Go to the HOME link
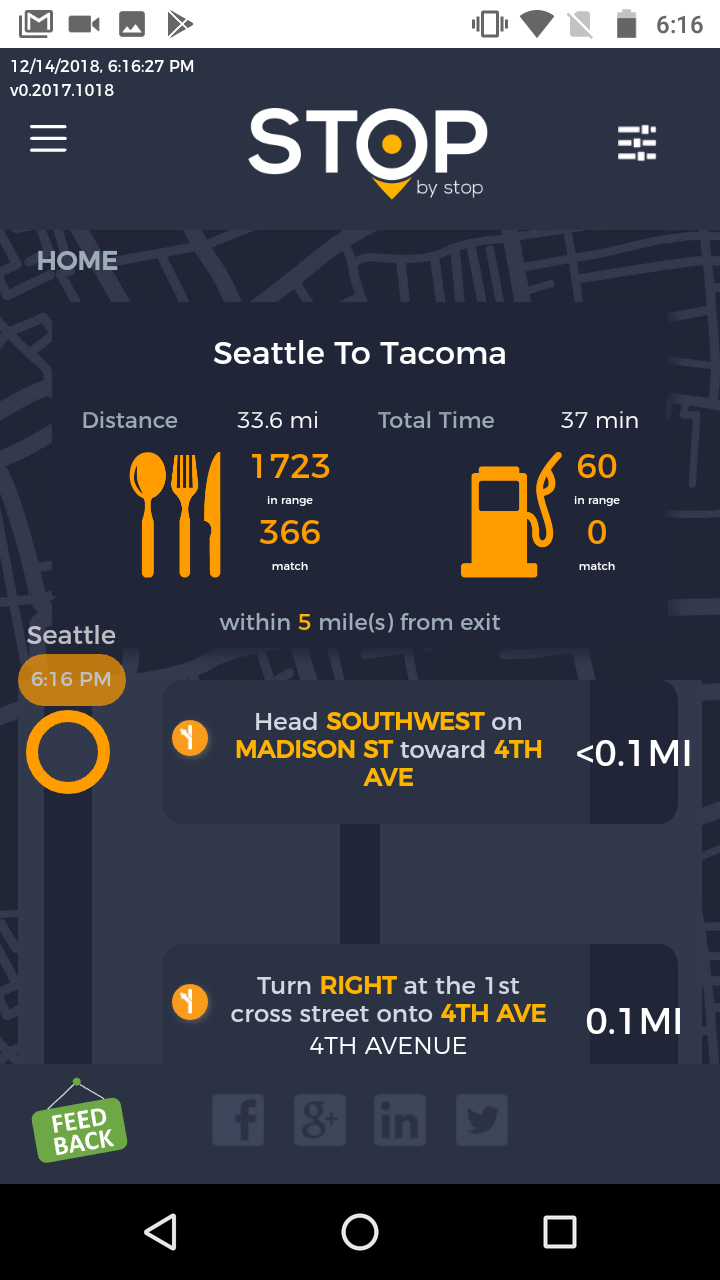The image size is (720, 1280). [x=77, y=261]
